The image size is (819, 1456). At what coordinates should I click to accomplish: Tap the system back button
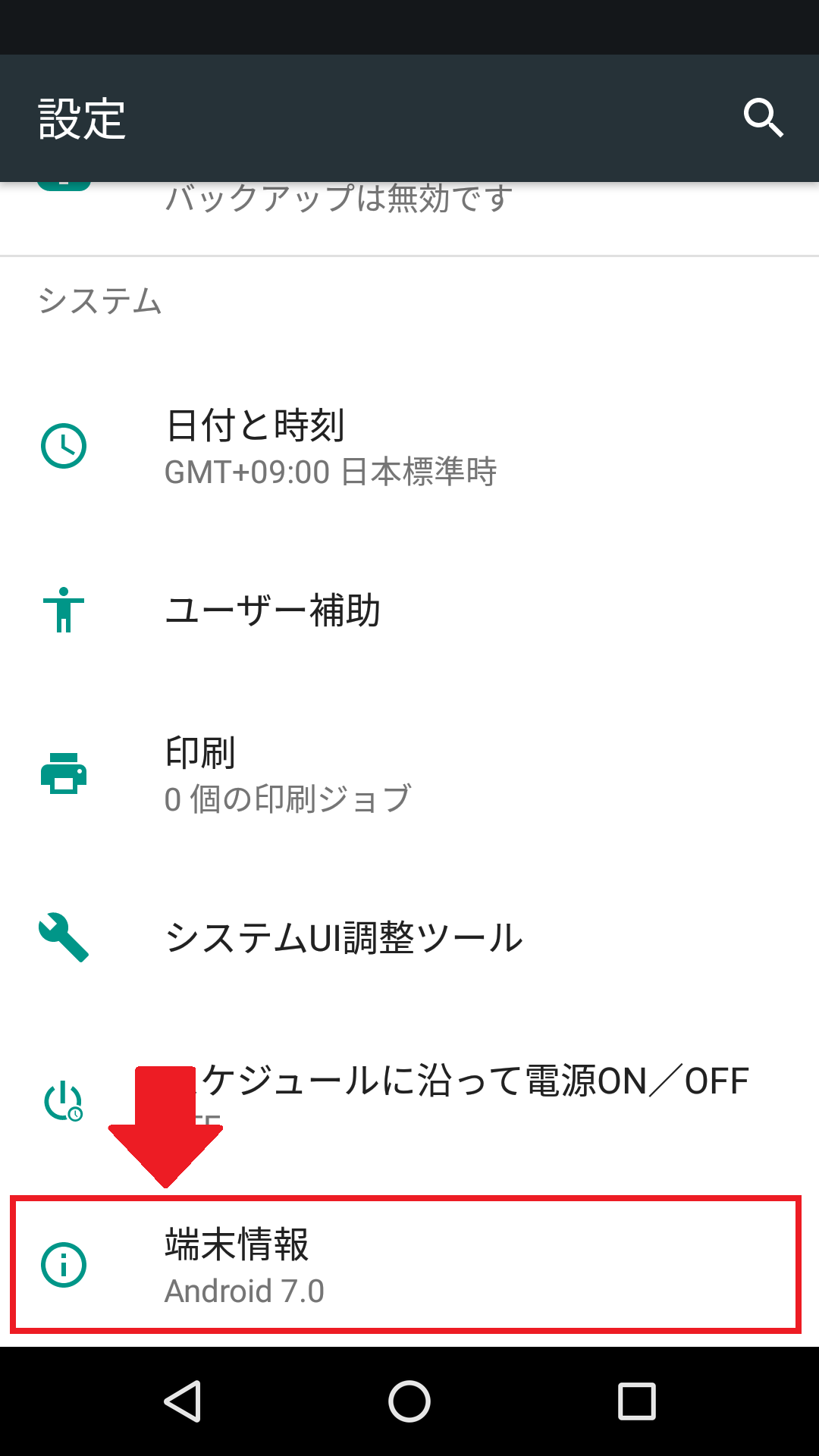click(x=183, y=1401)
